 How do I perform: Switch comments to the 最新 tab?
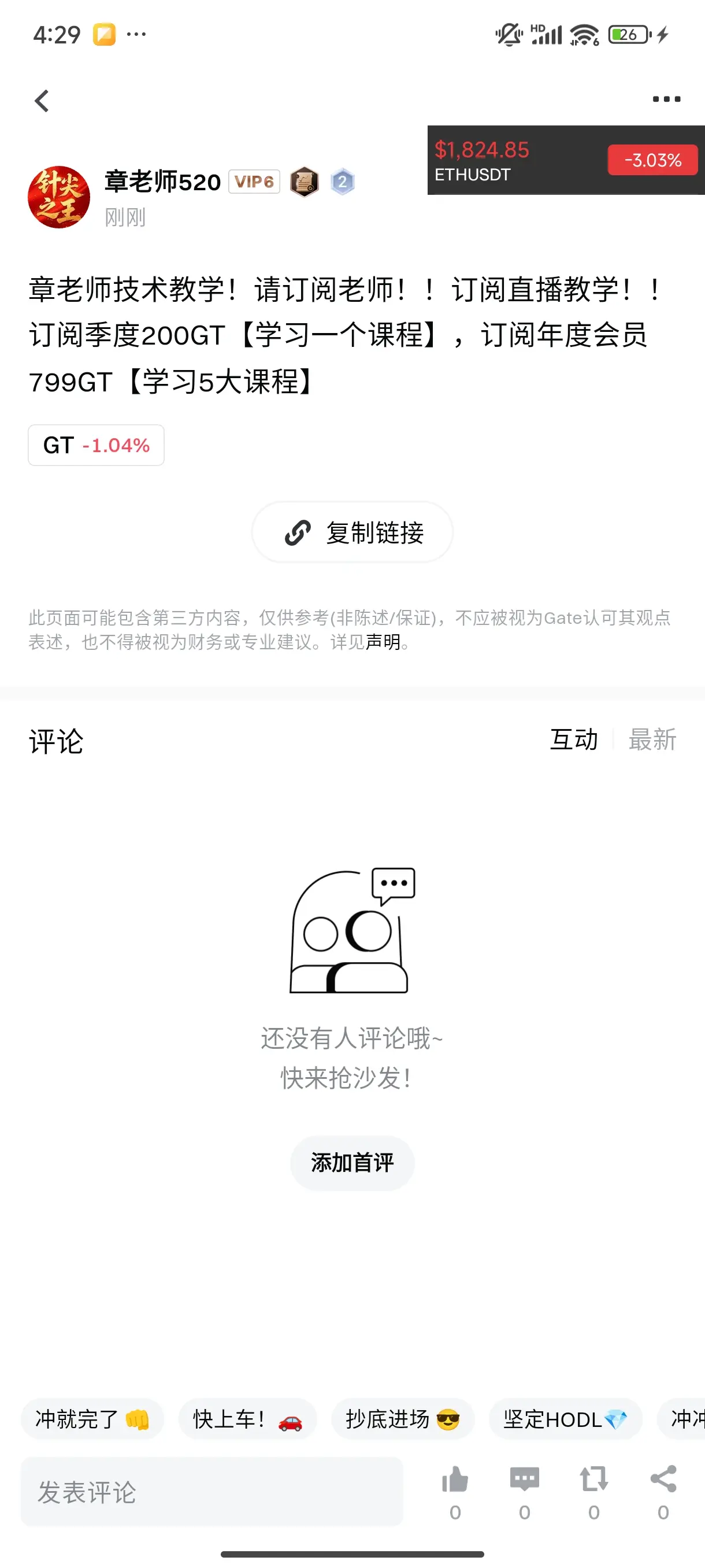[x=652, y=740]
